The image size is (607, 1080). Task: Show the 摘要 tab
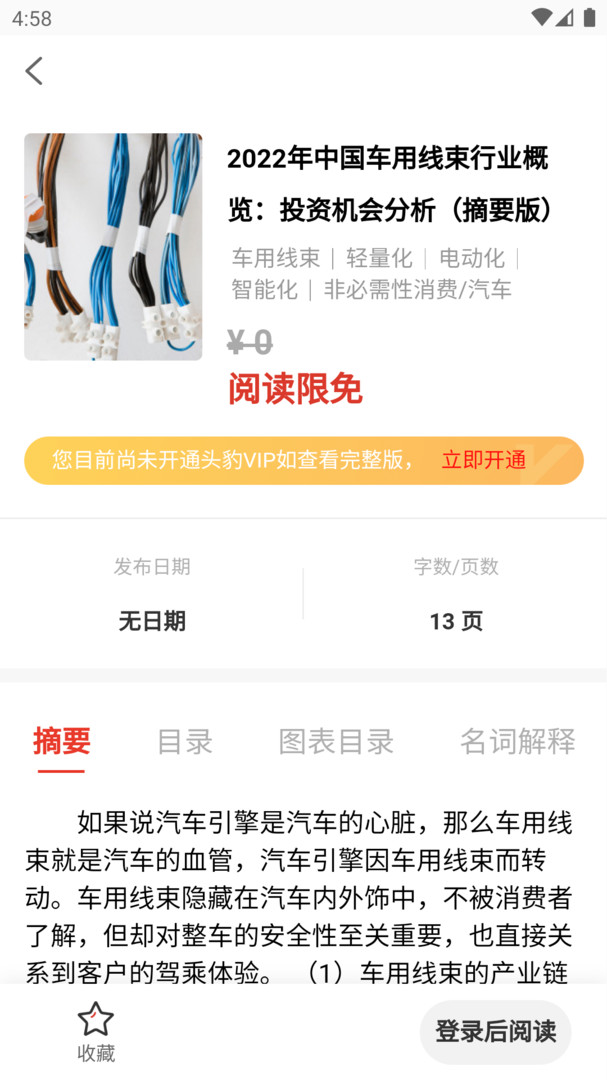62,741
